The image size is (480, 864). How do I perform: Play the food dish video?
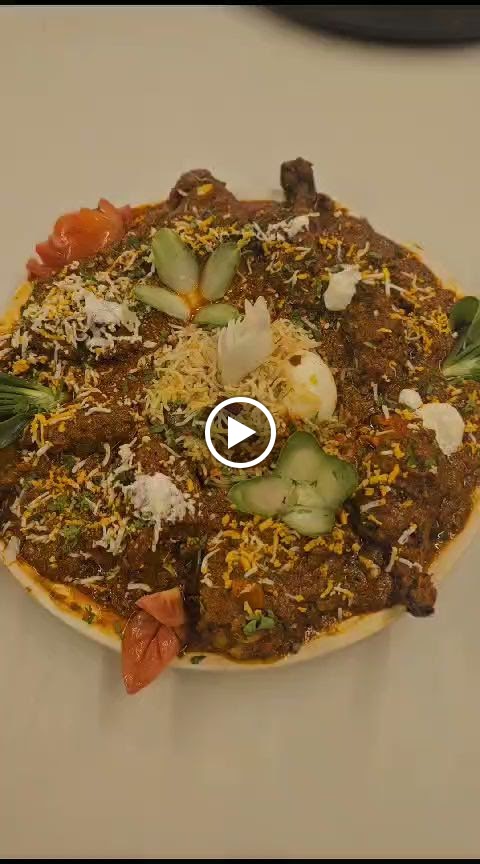click(240, 433)
